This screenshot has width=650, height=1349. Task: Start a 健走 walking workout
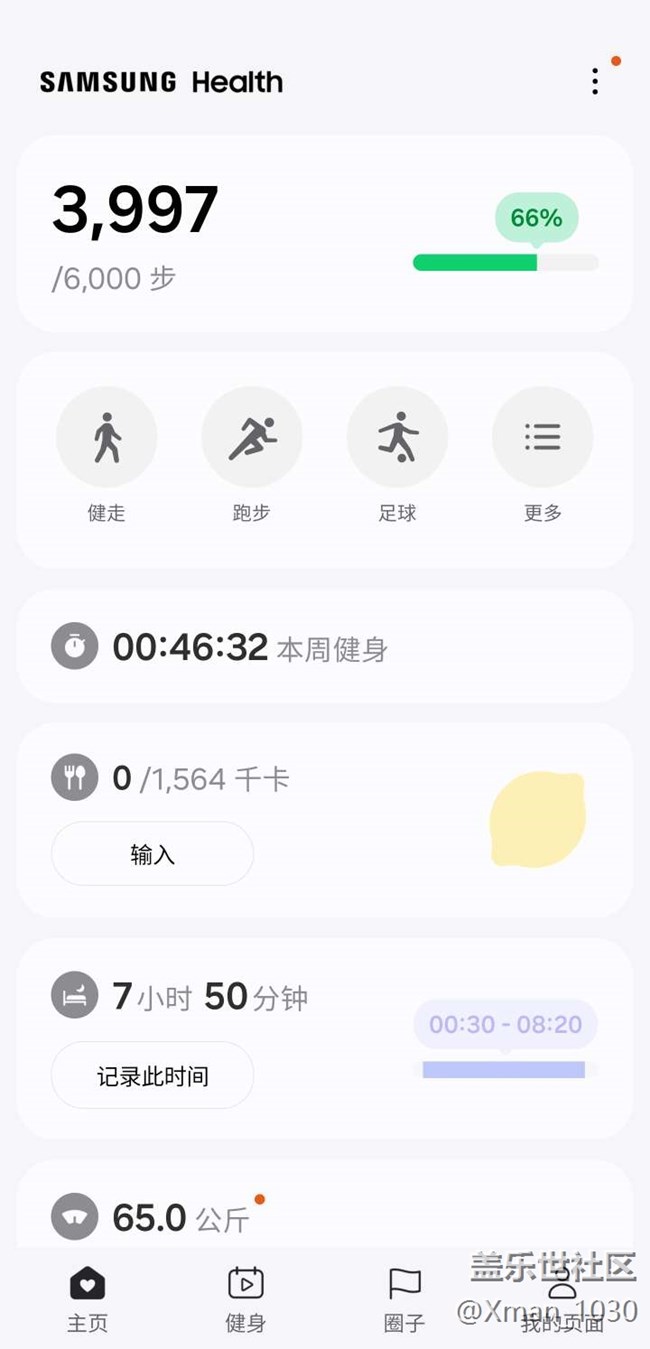pos(106,437)
